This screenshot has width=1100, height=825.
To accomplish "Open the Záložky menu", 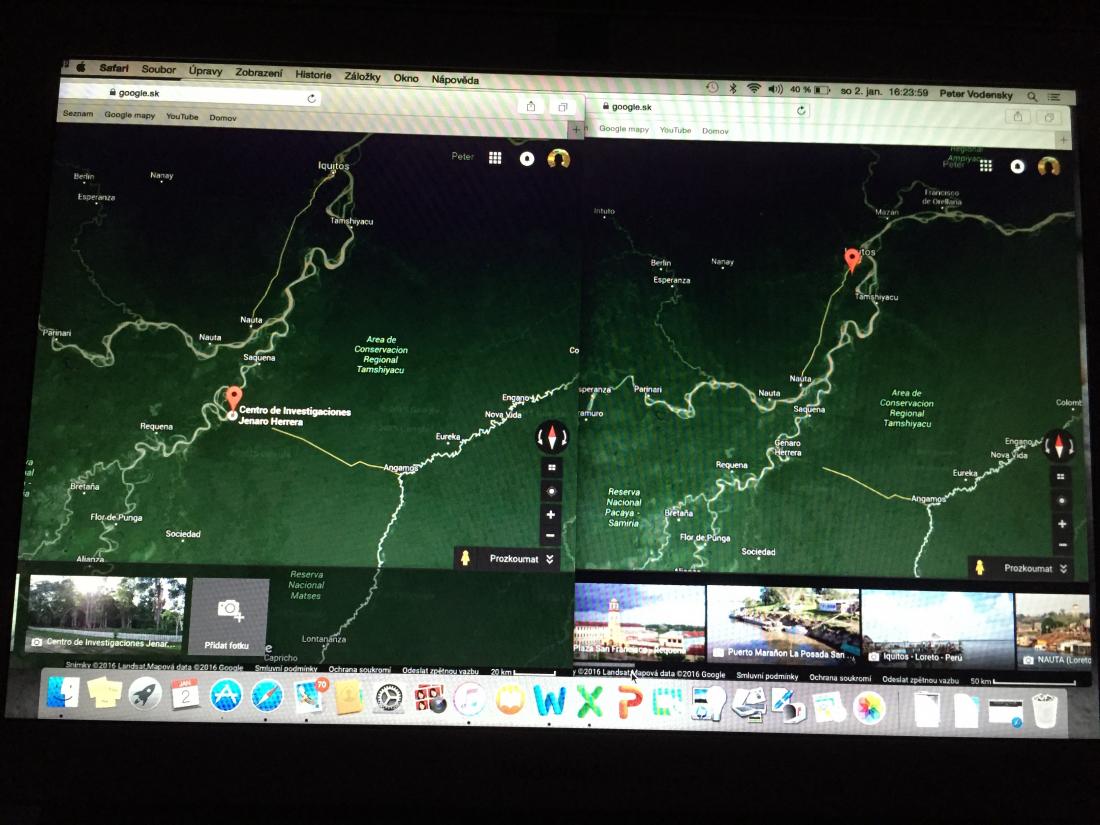I will 362,77.
